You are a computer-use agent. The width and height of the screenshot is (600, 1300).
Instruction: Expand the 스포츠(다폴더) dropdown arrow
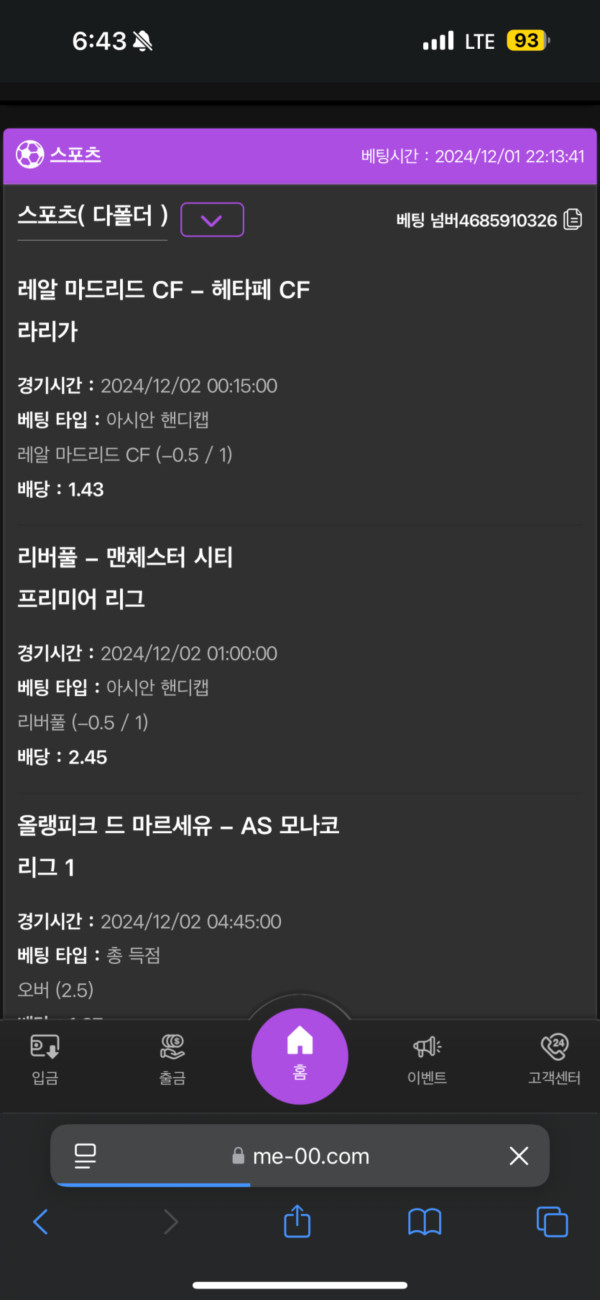[x=212, y=220]
